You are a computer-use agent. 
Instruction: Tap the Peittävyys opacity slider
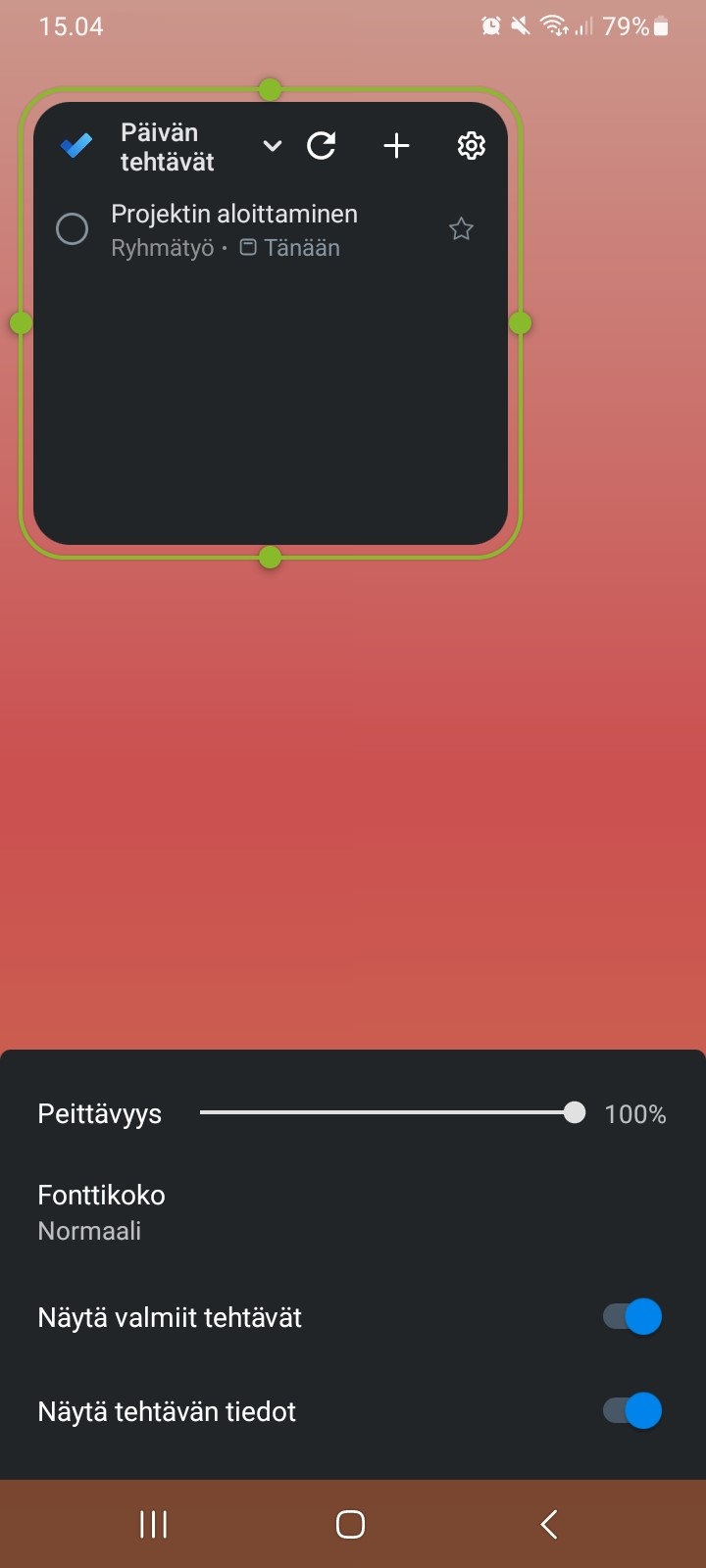(392, 1112)
